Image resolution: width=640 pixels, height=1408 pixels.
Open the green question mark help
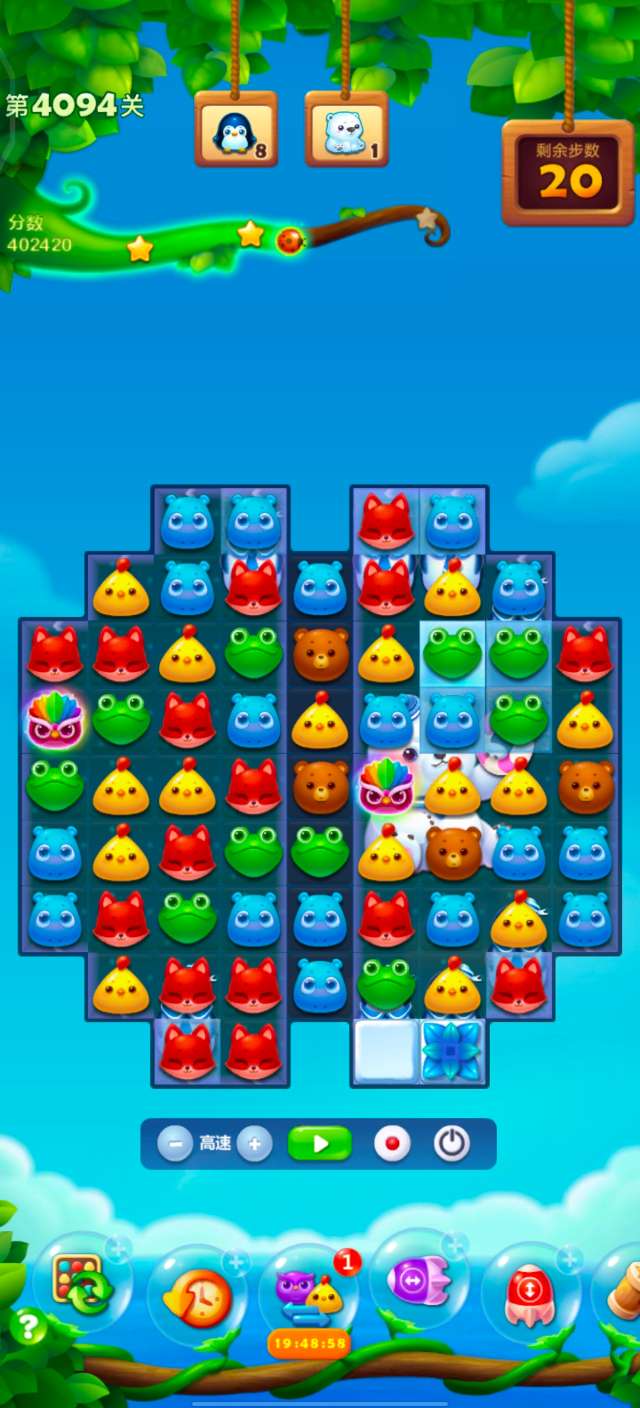pyautogui.click(x=28, y=1328)
